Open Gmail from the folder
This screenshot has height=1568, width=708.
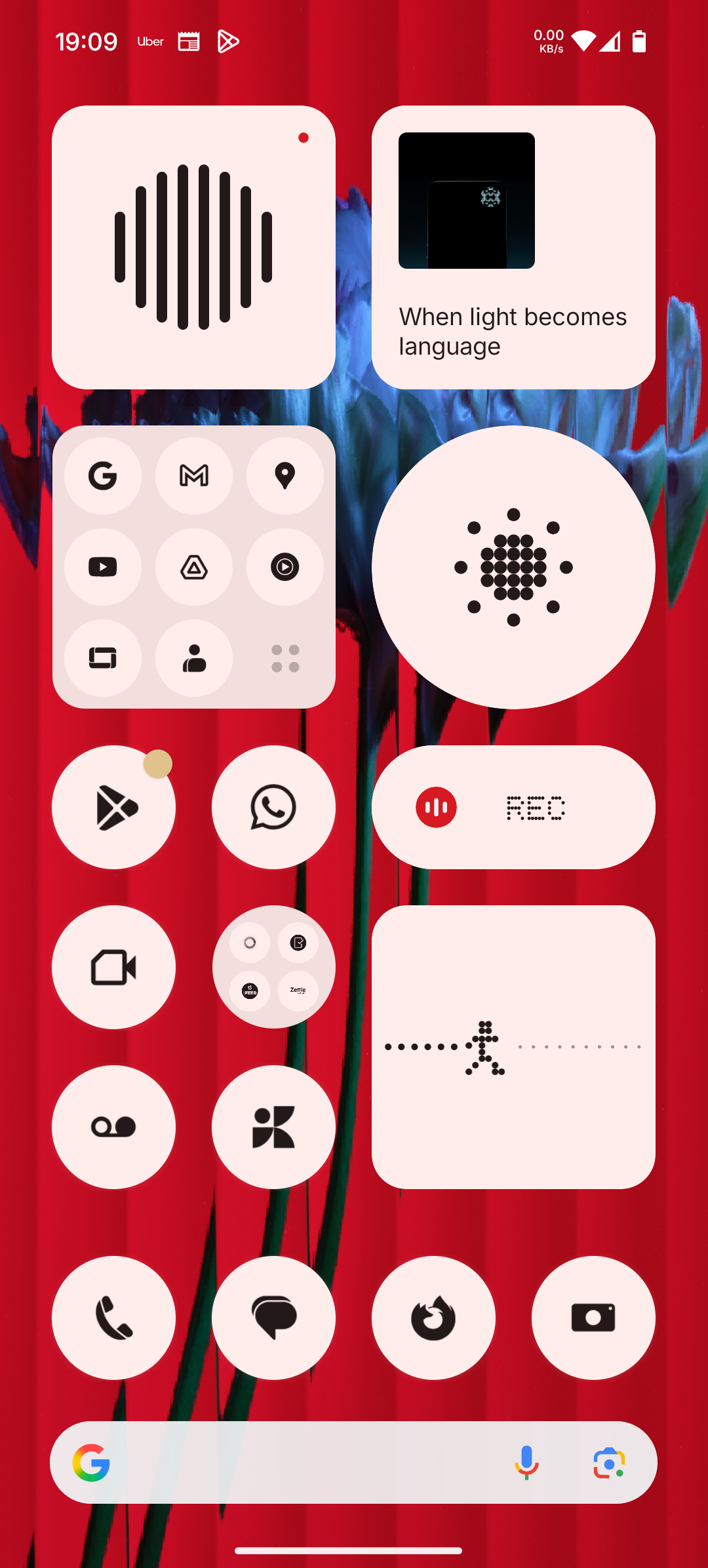(194, 476)
